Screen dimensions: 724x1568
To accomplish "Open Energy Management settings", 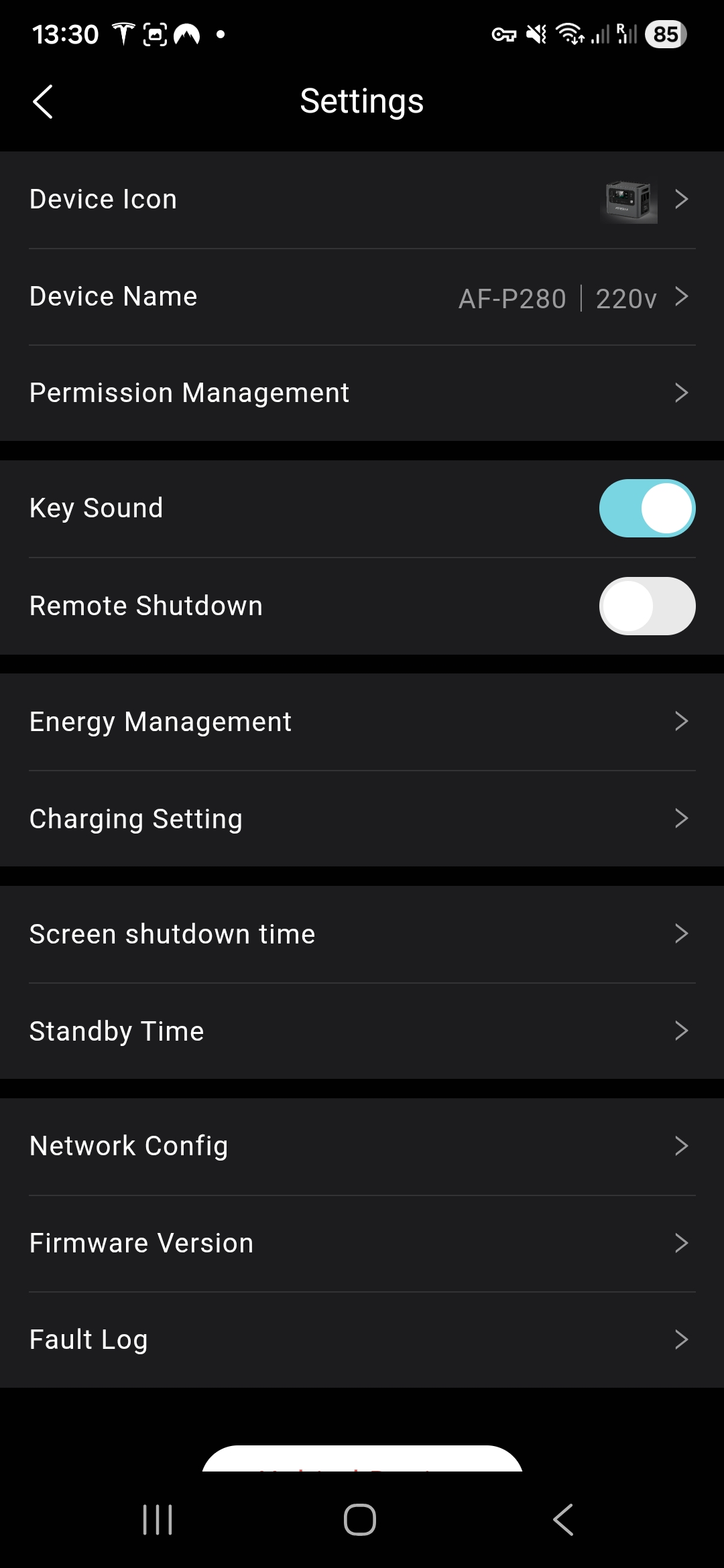I will [x=362, y=722].
